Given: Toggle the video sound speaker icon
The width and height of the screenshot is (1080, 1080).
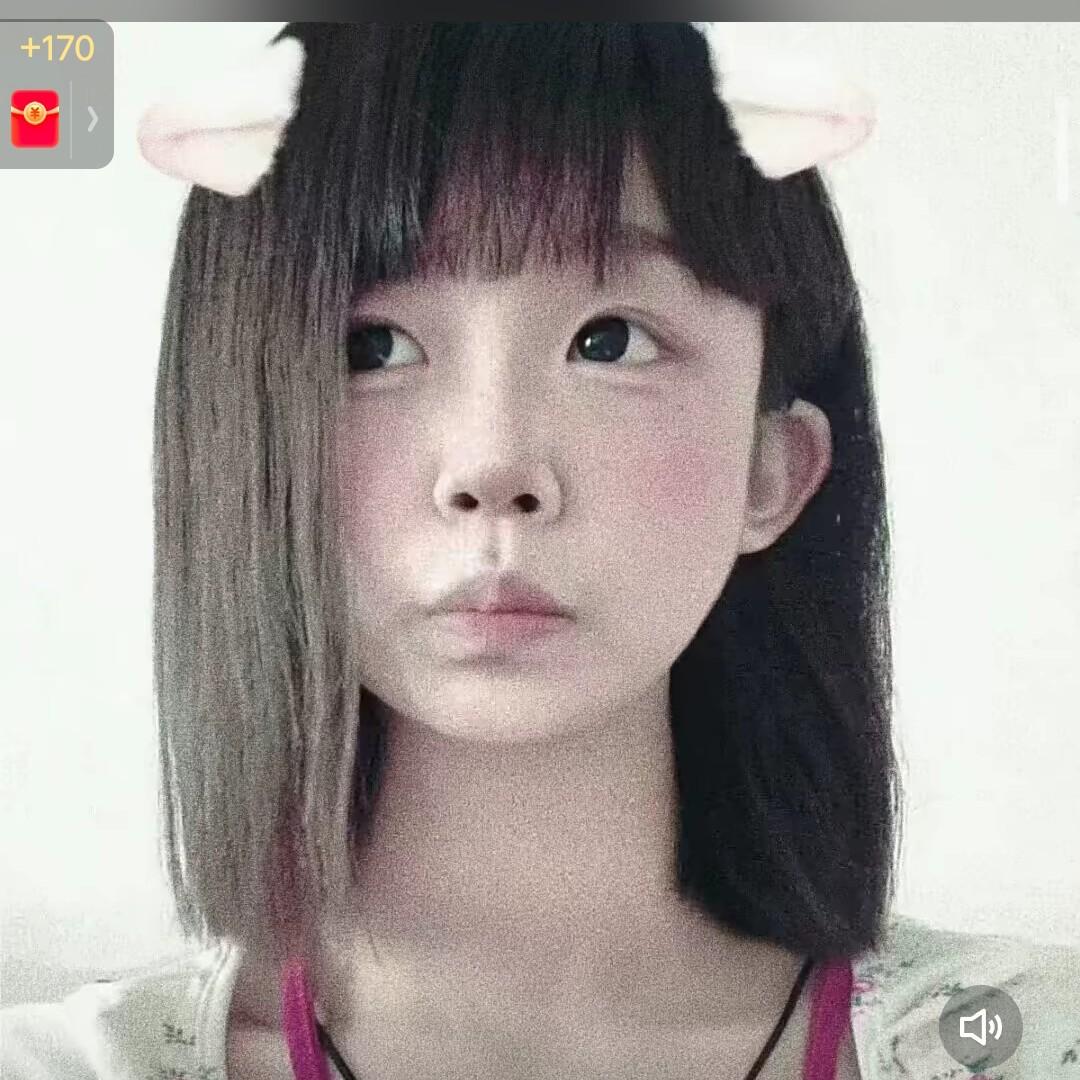Looking at the screenshot, I should point(981,1026).
